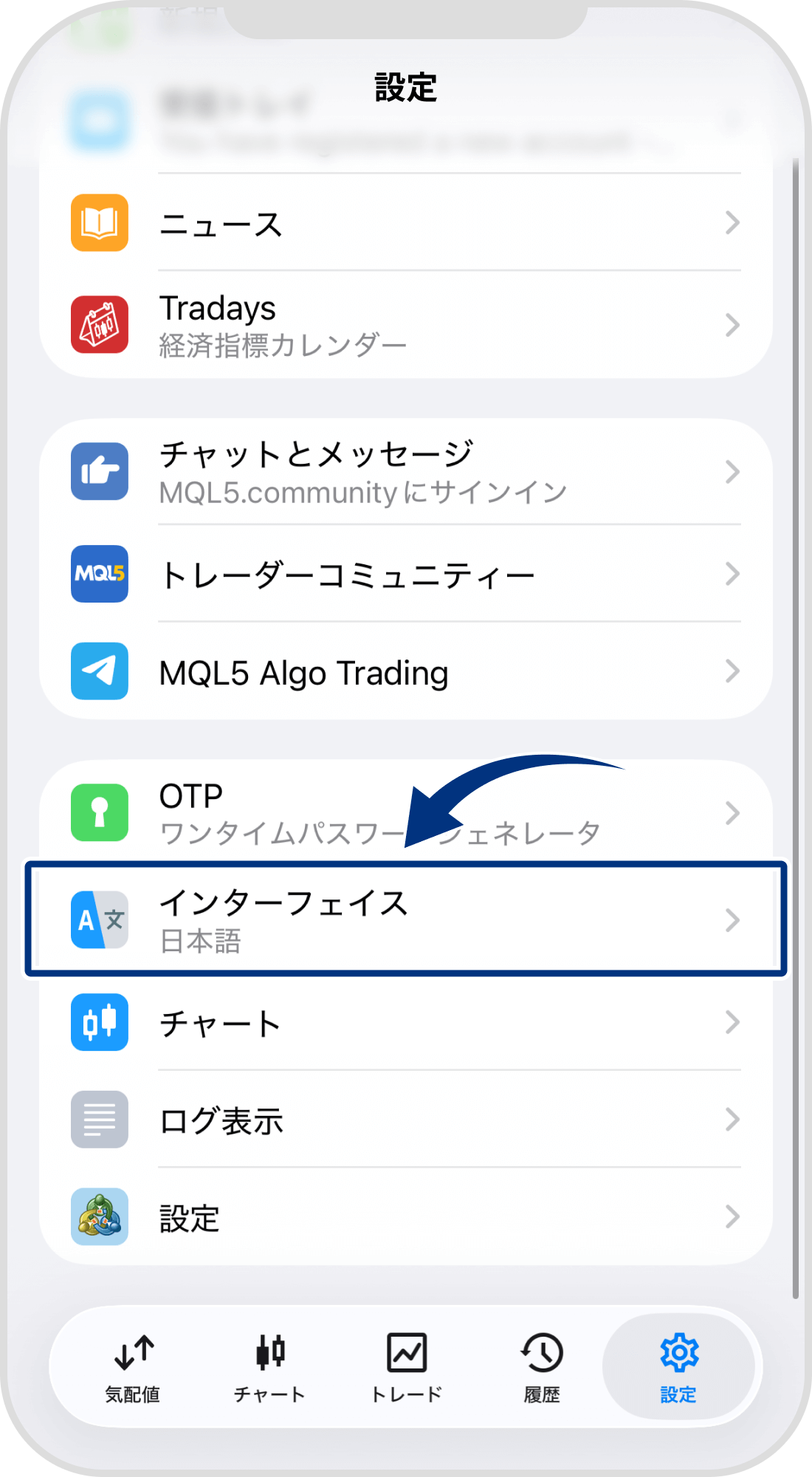Screen dimensions: 812x1477
Task: Select the orange News book icon
Action: (99, 222)
